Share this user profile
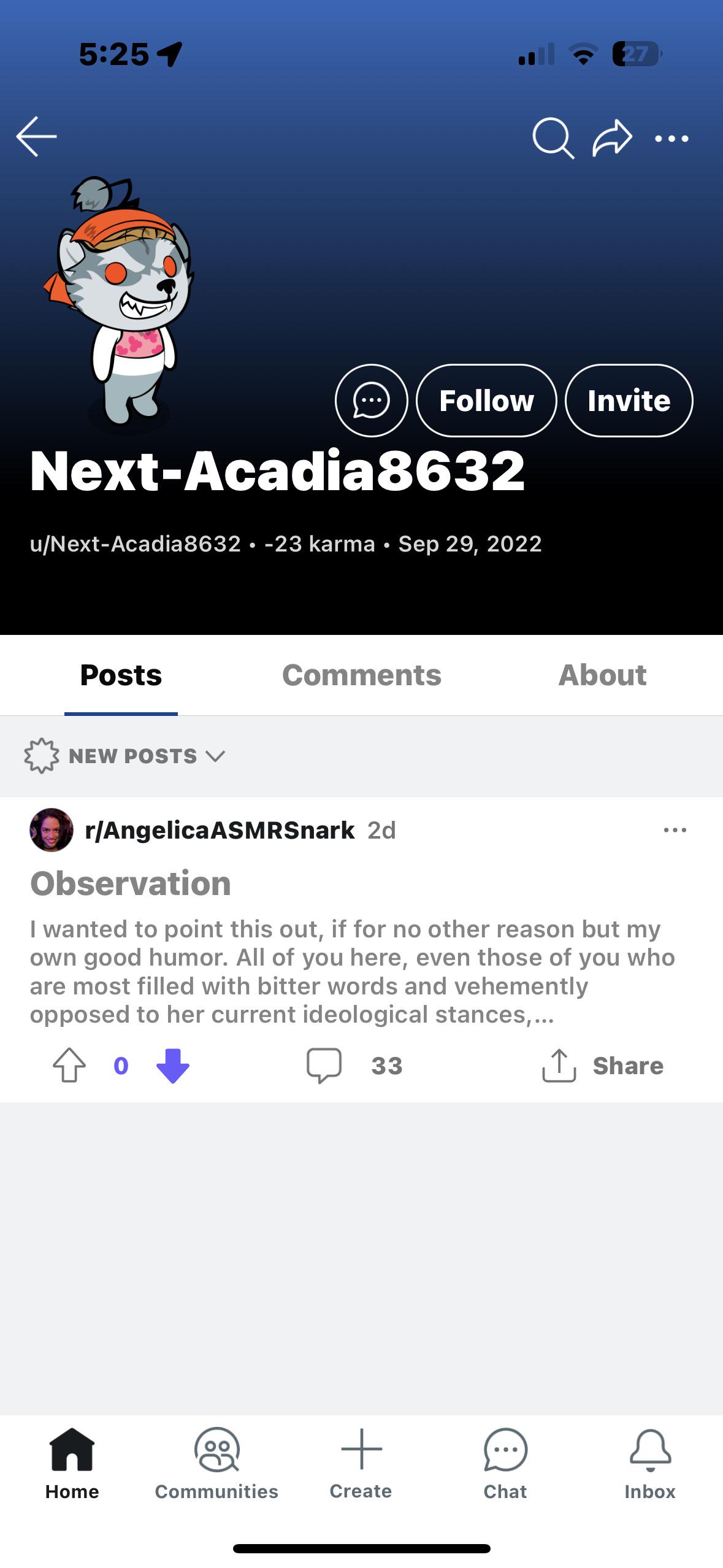This screenshot has height=1568, width=723. (x=612, y=138)
